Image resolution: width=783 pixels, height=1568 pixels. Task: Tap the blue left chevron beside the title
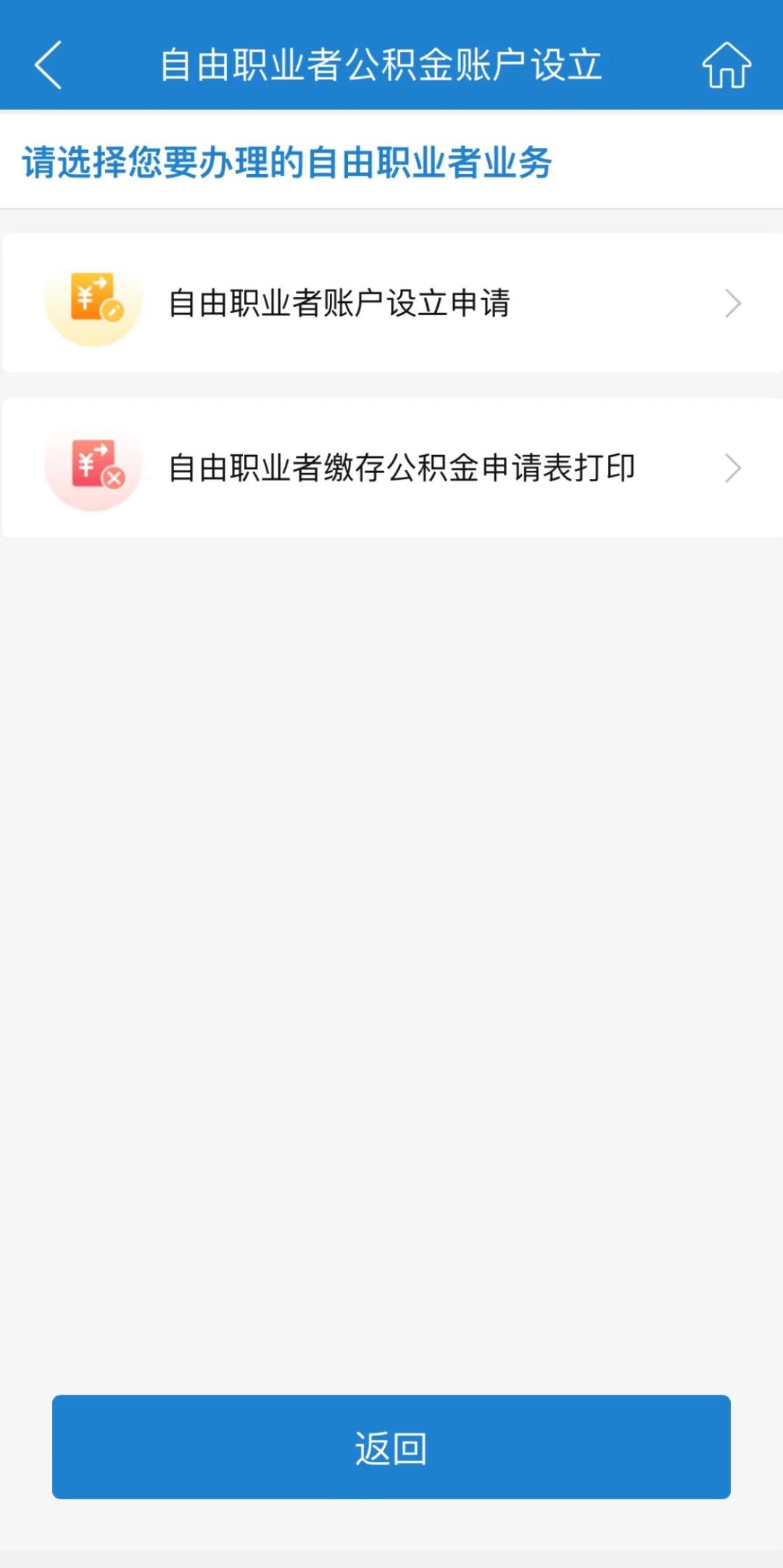click(x=47, y=65)
